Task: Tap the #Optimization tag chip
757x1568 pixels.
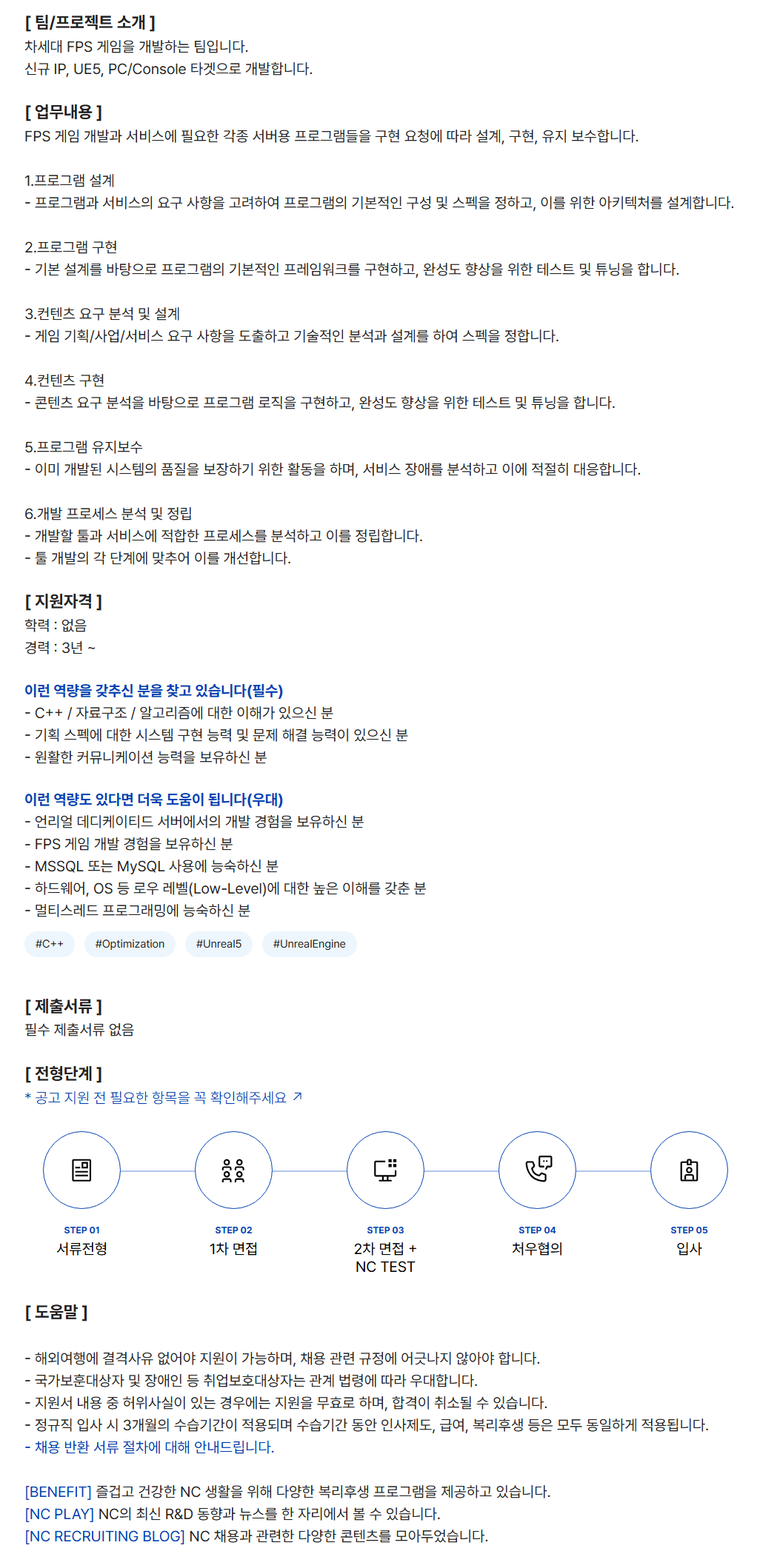Action: (130, 944)
